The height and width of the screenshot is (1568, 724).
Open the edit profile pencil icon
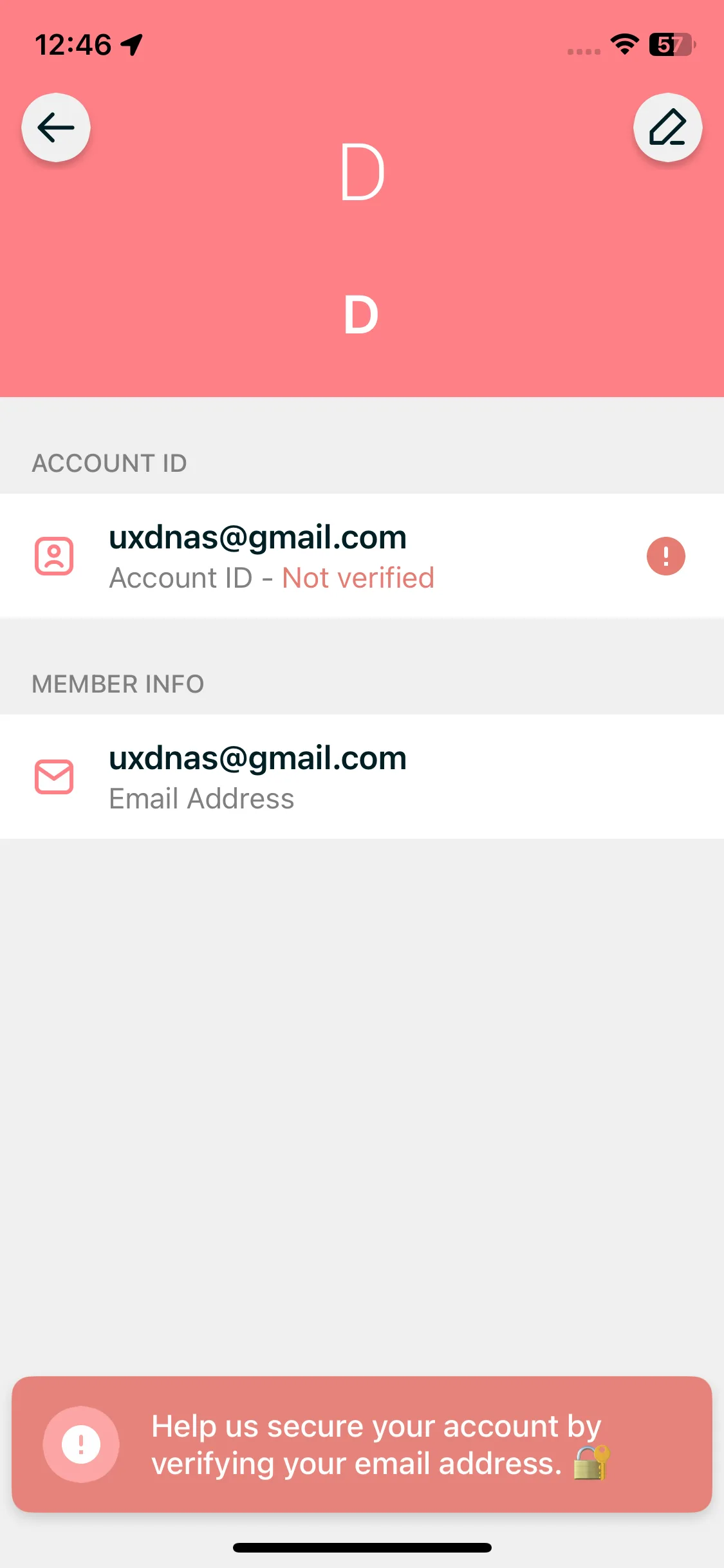coord(667,127)
